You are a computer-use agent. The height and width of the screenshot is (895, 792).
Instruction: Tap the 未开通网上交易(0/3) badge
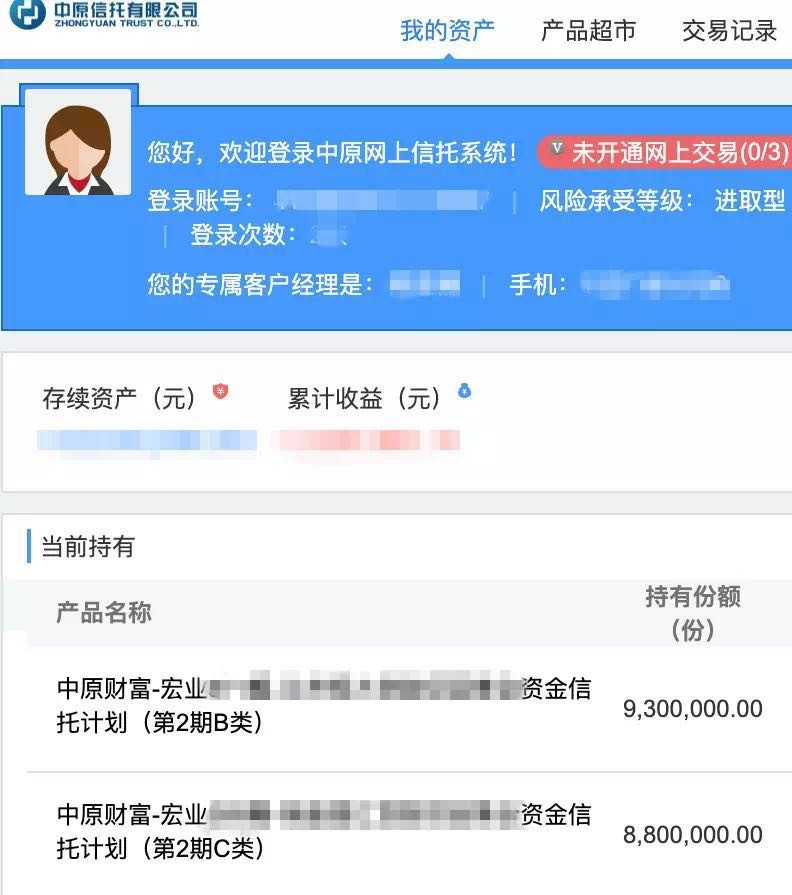pos(665,153)
